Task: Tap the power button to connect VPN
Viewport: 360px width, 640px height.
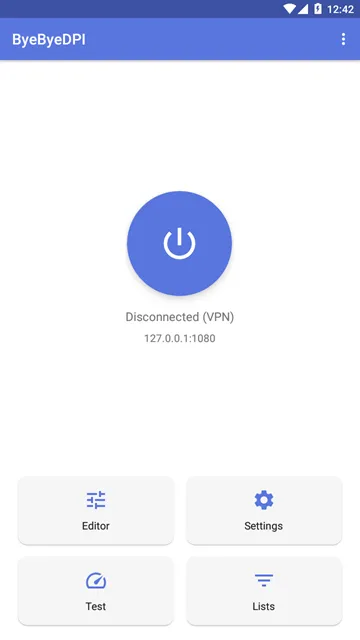Action: (180, 243)
